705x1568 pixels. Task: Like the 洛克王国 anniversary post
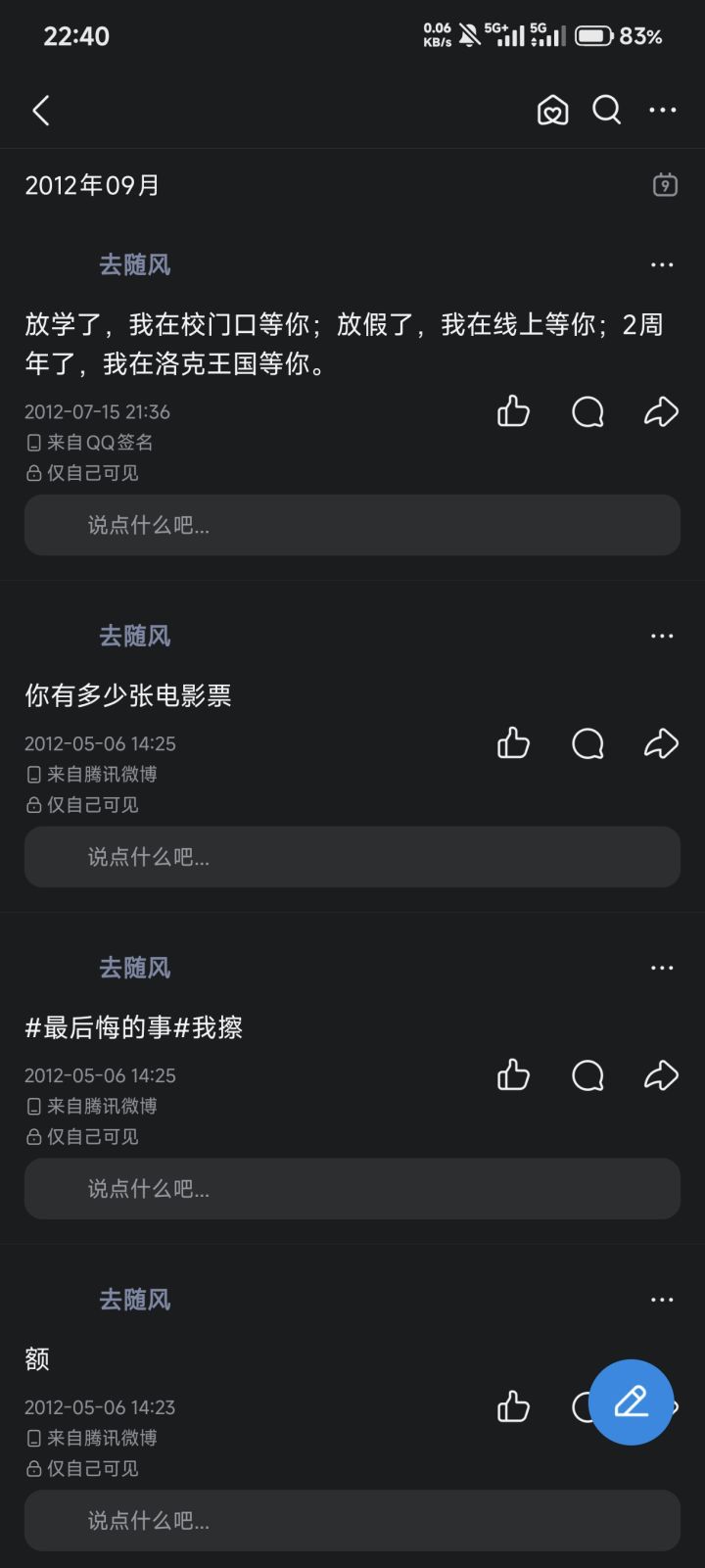pyautogui.click(x=513, y=412)
